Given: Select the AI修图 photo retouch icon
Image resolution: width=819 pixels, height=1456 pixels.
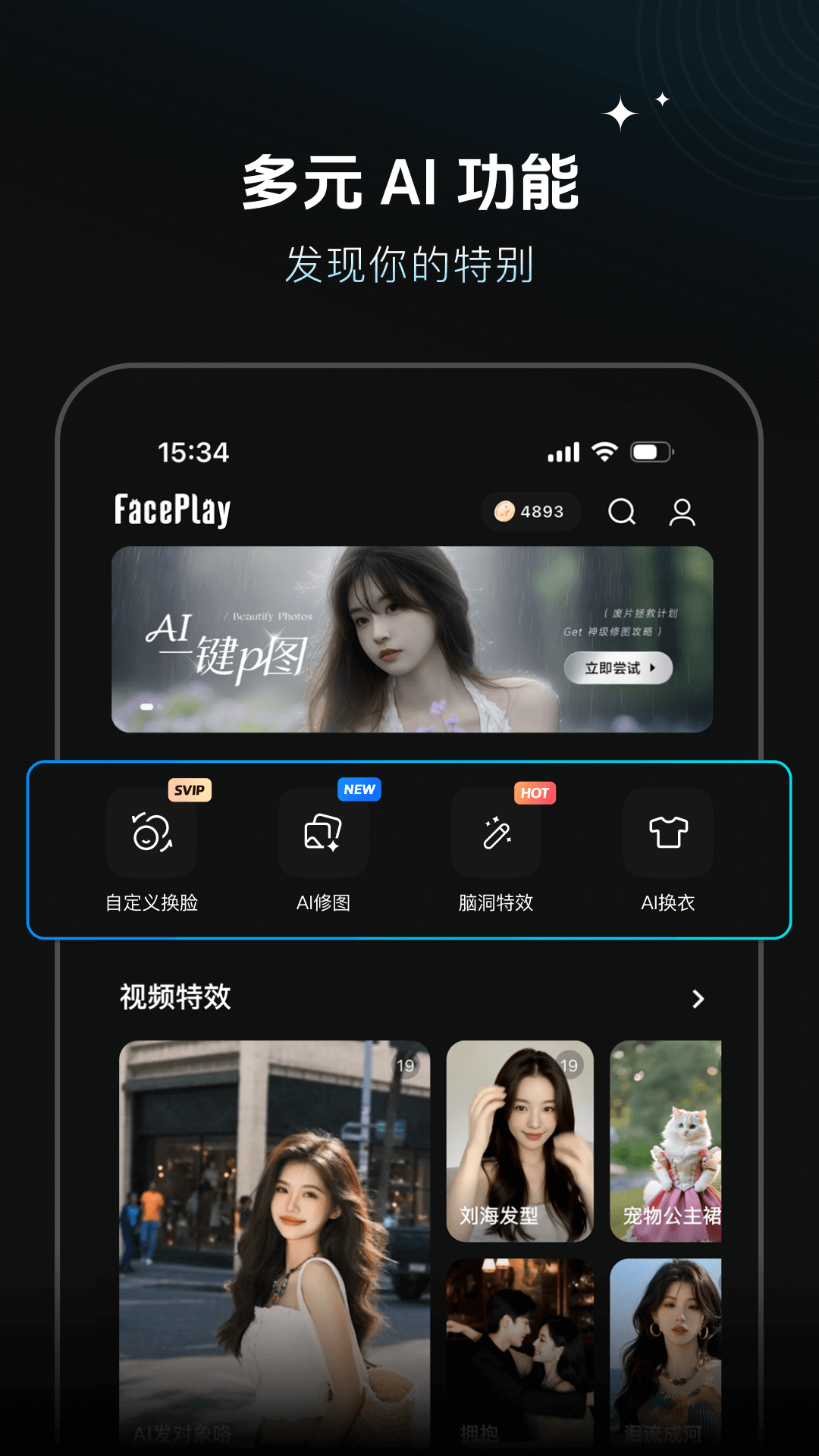Looking at the screenshot, I should tap(323, 834).
